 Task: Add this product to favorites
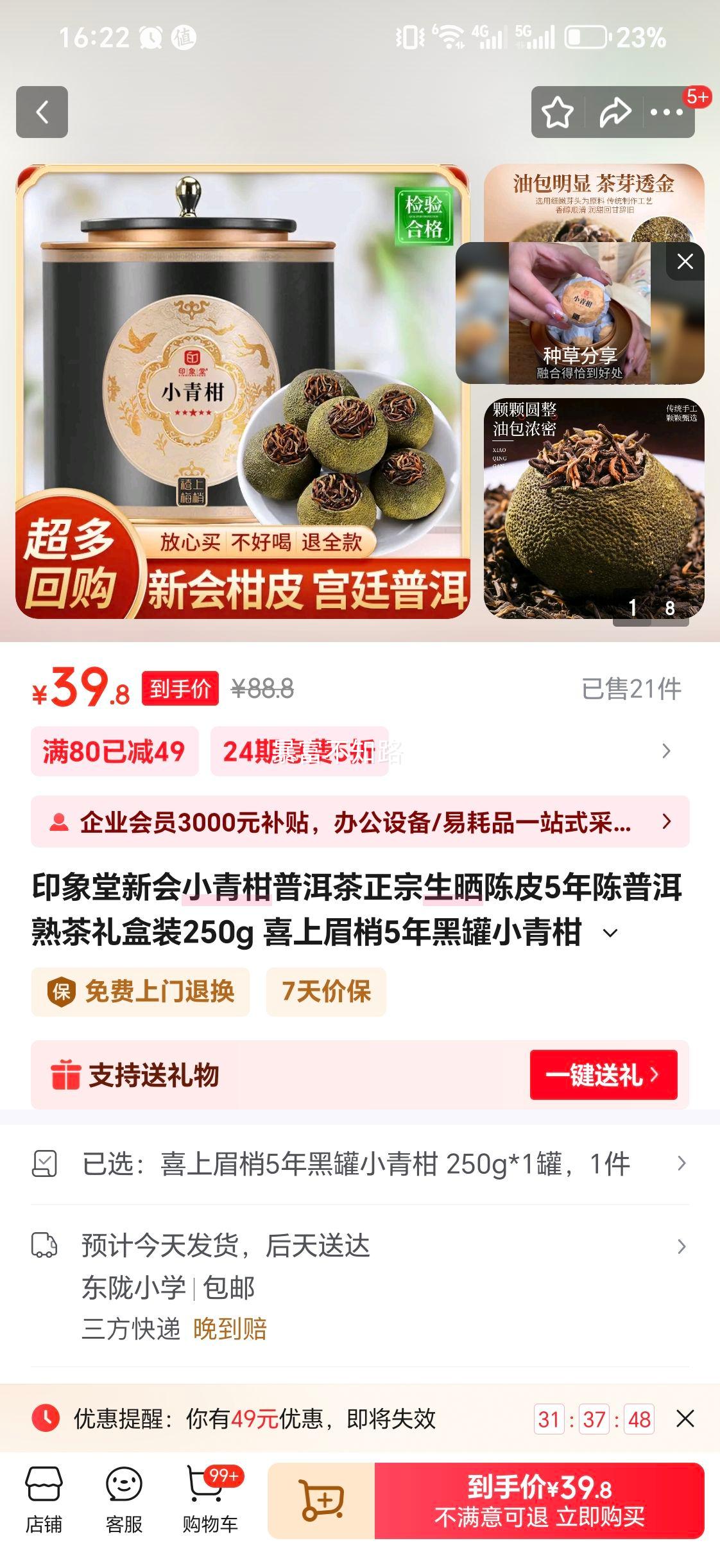(x=557, y=113)
